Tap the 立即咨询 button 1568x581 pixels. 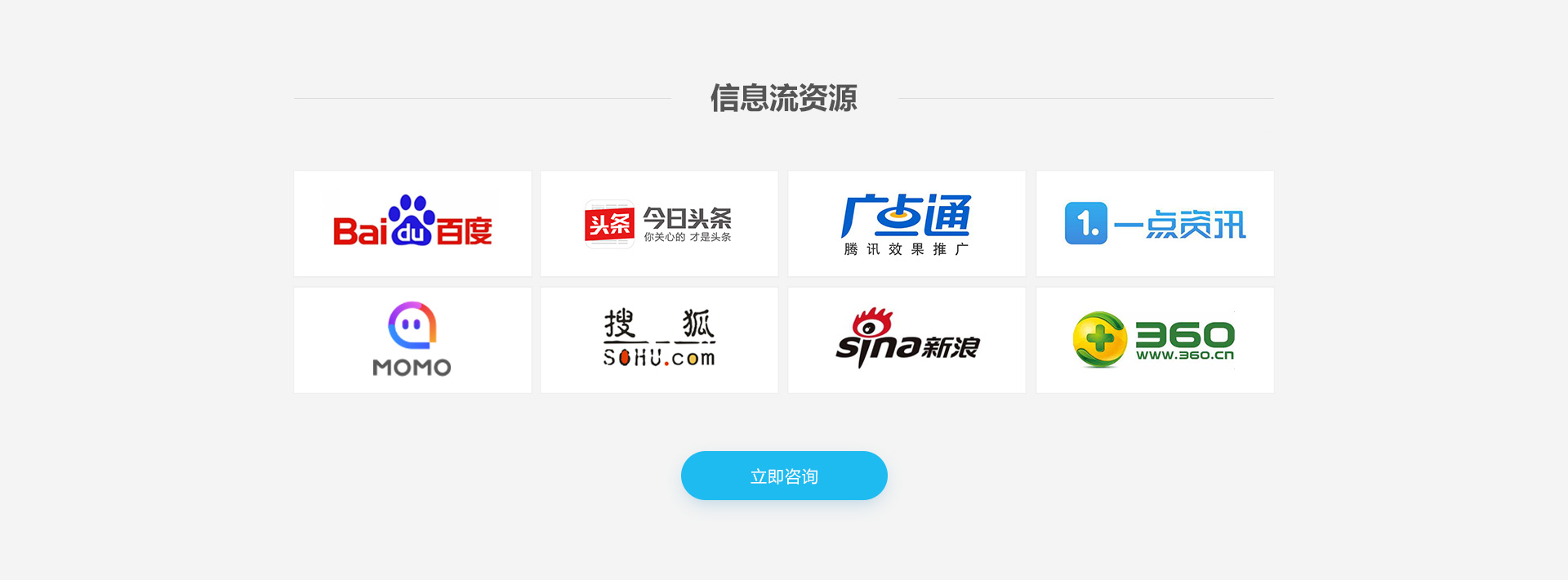784,476
